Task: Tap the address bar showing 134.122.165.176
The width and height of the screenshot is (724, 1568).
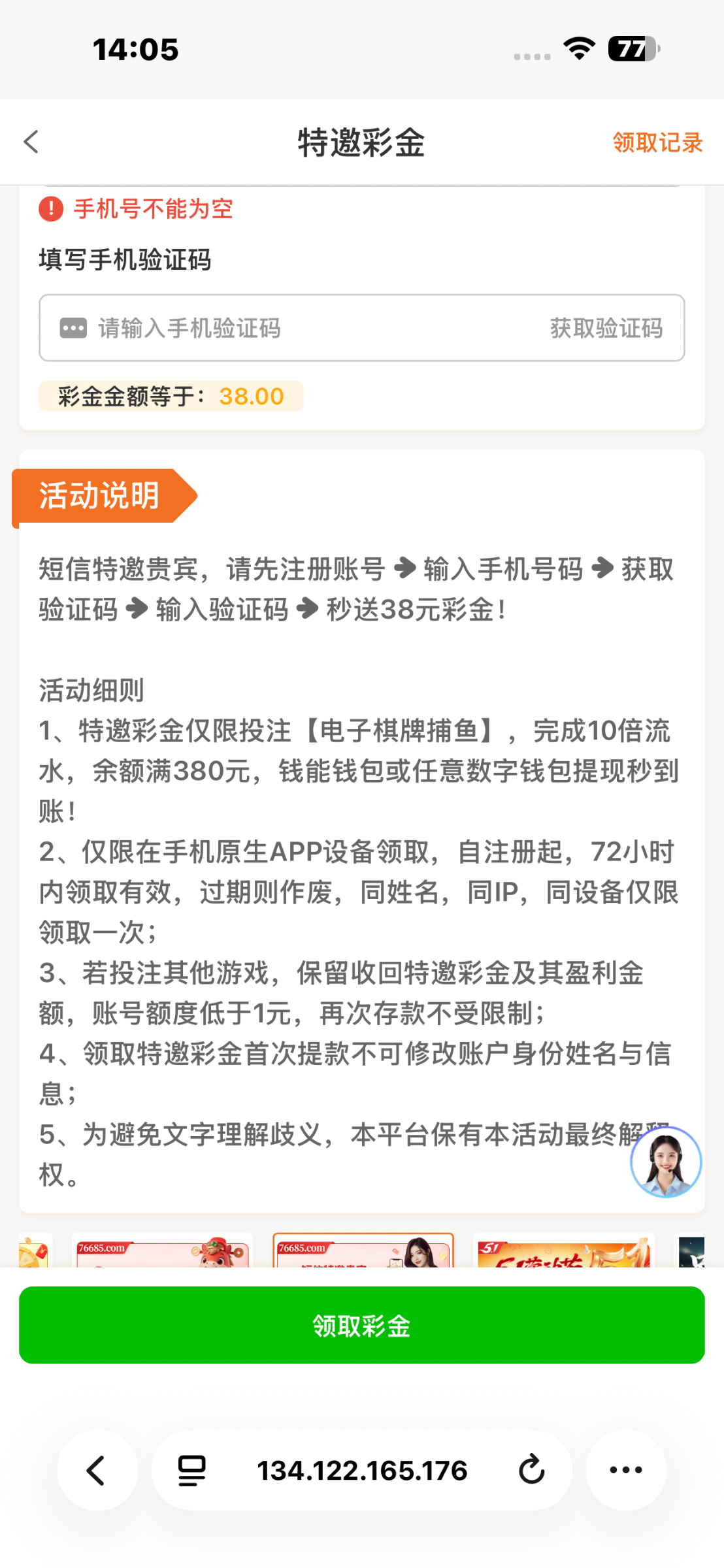Action: pyautogui.click(x=362, y=1470)
